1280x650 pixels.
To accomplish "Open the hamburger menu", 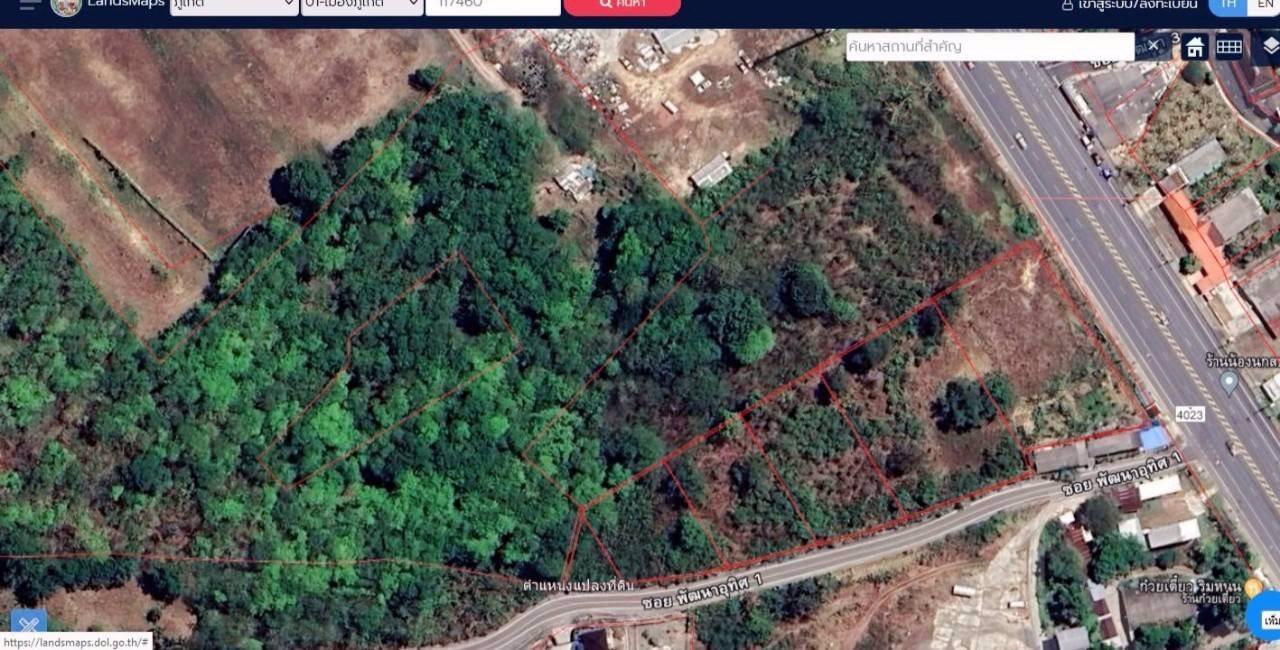I will pos(30,5).
